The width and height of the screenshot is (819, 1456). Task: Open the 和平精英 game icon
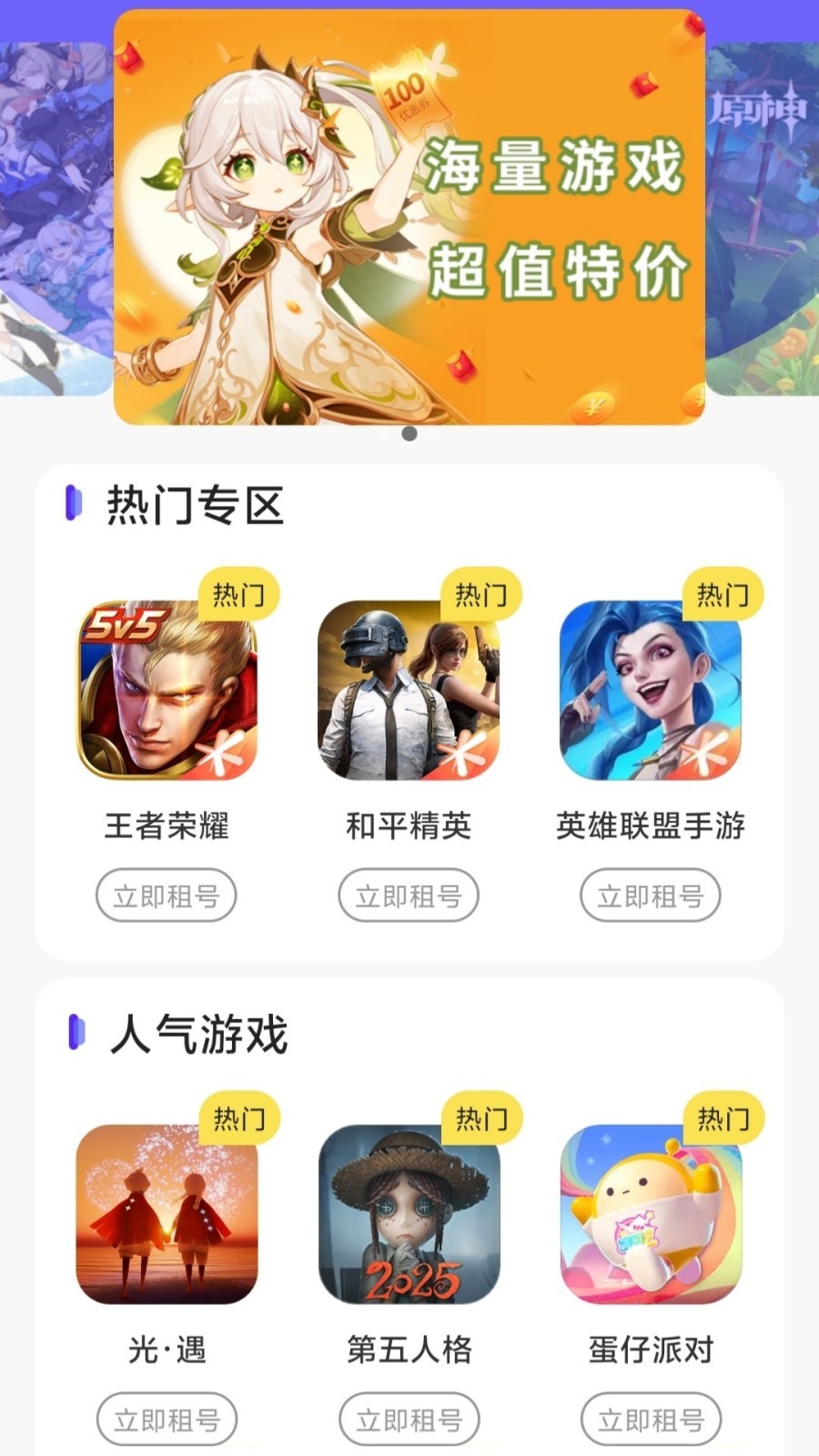[x=409, y=690]
